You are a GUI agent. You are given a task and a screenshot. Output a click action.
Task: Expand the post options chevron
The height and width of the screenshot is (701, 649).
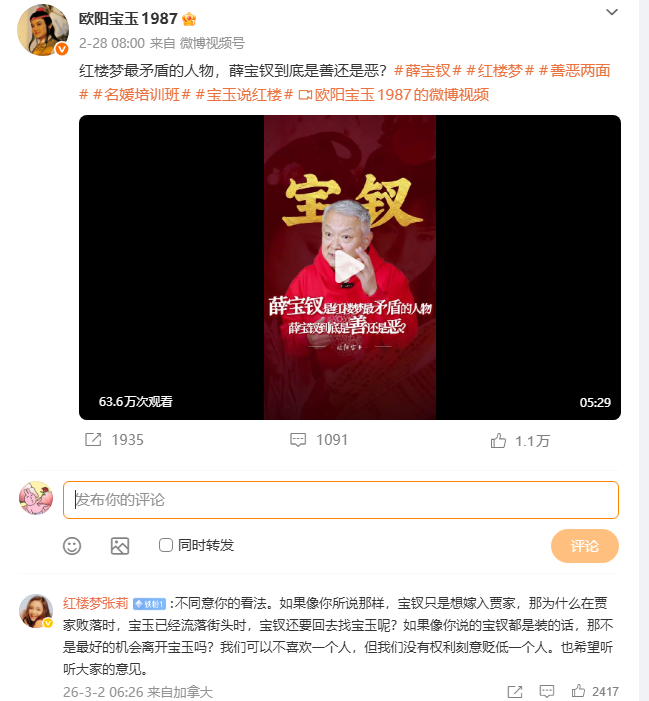click(x=612, y=12)
